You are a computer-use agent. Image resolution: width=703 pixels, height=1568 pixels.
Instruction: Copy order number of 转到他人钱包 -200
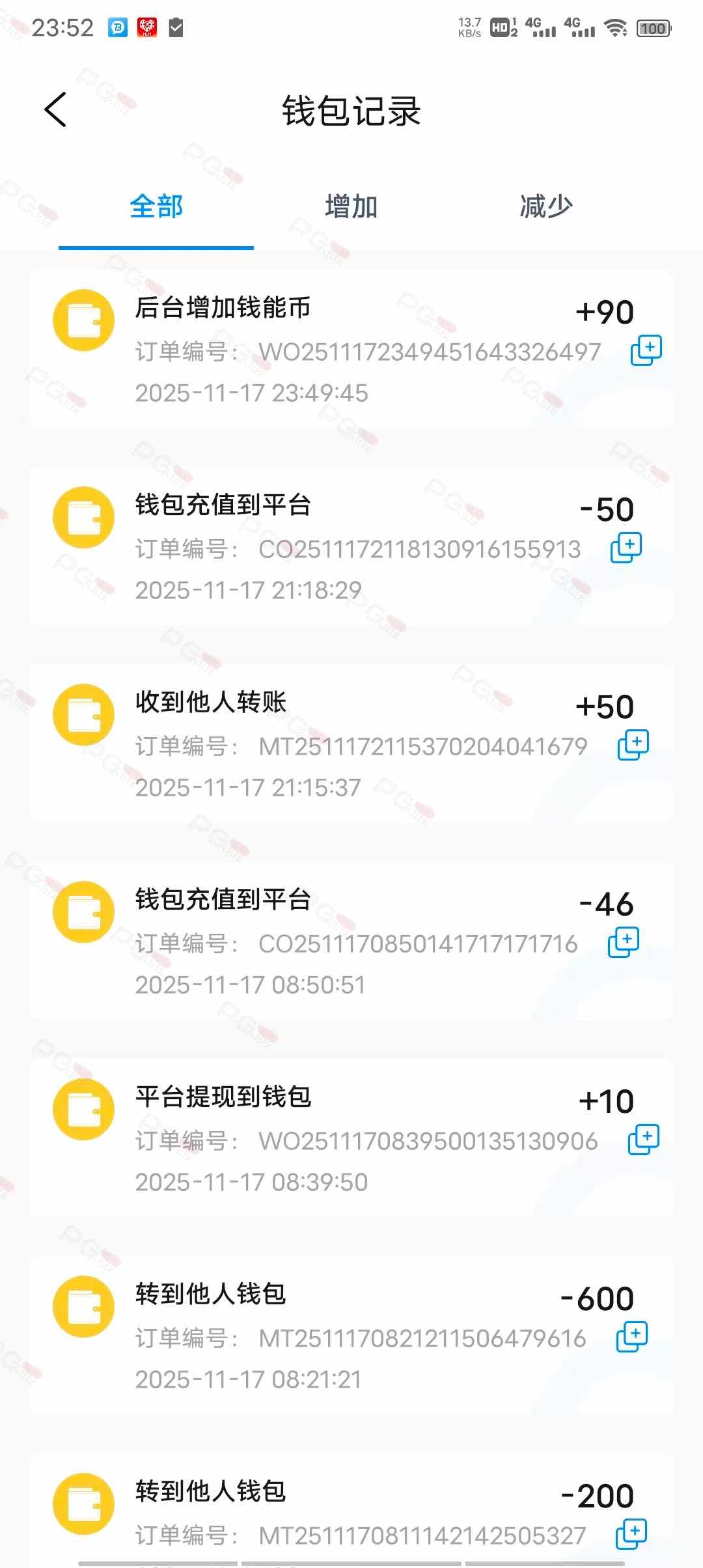631,1534
